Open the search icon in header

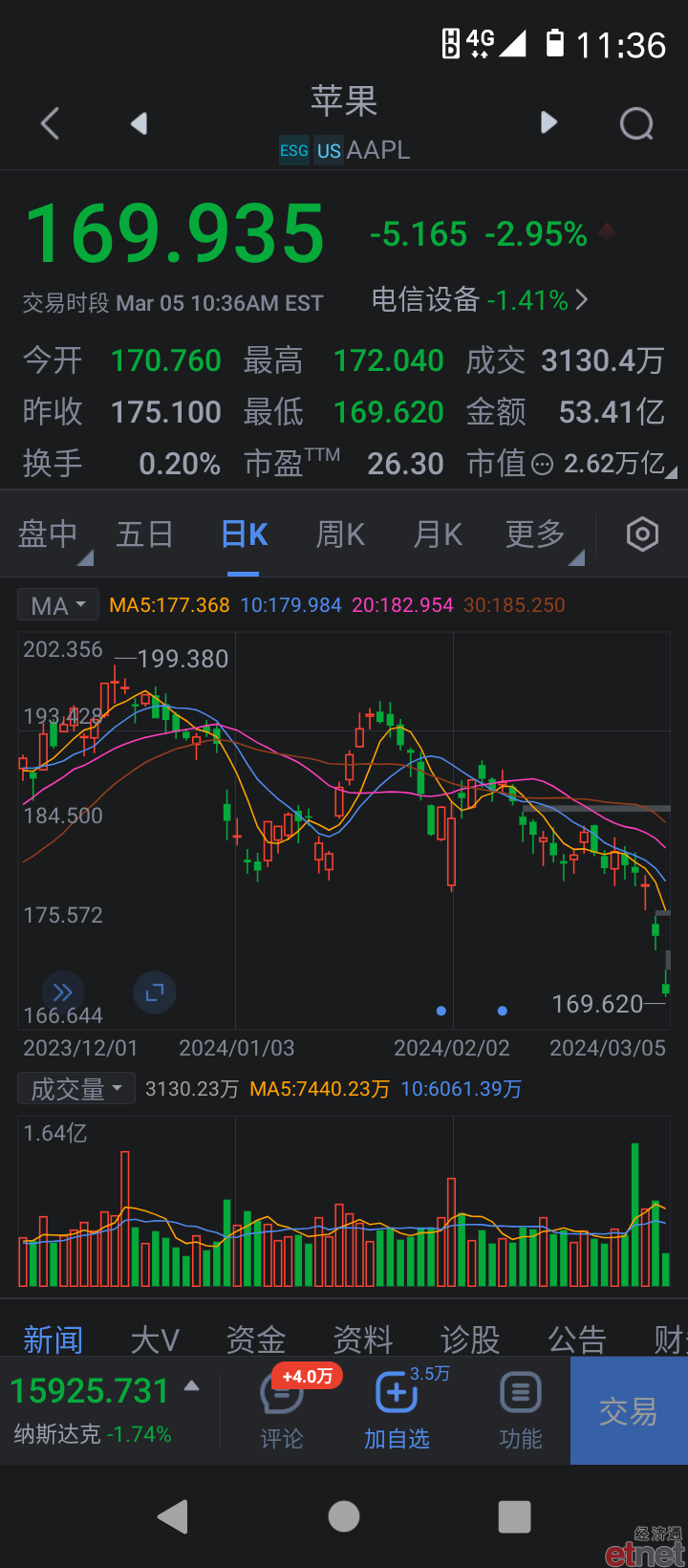[x=636, y=123]
